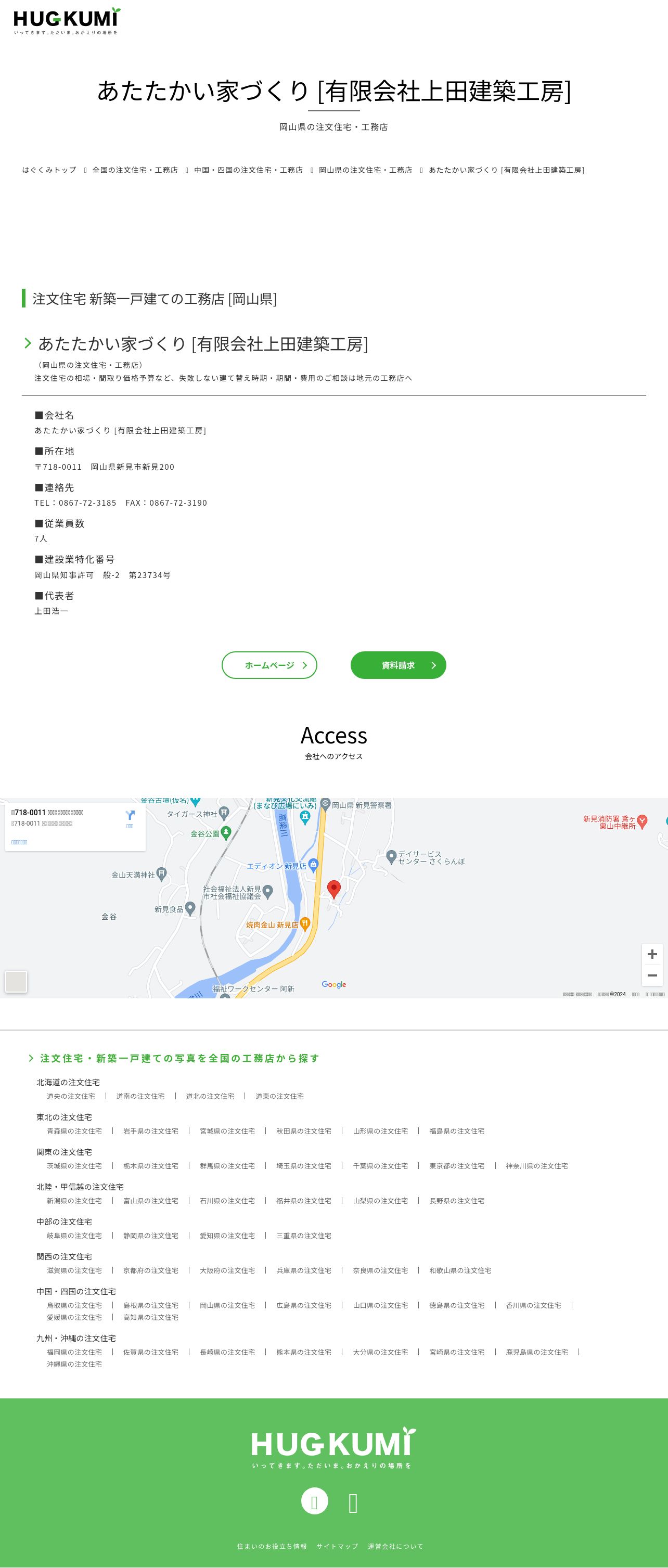668x1568 pixels.
Task: Zoom in on the map
Action: (652, 954)
